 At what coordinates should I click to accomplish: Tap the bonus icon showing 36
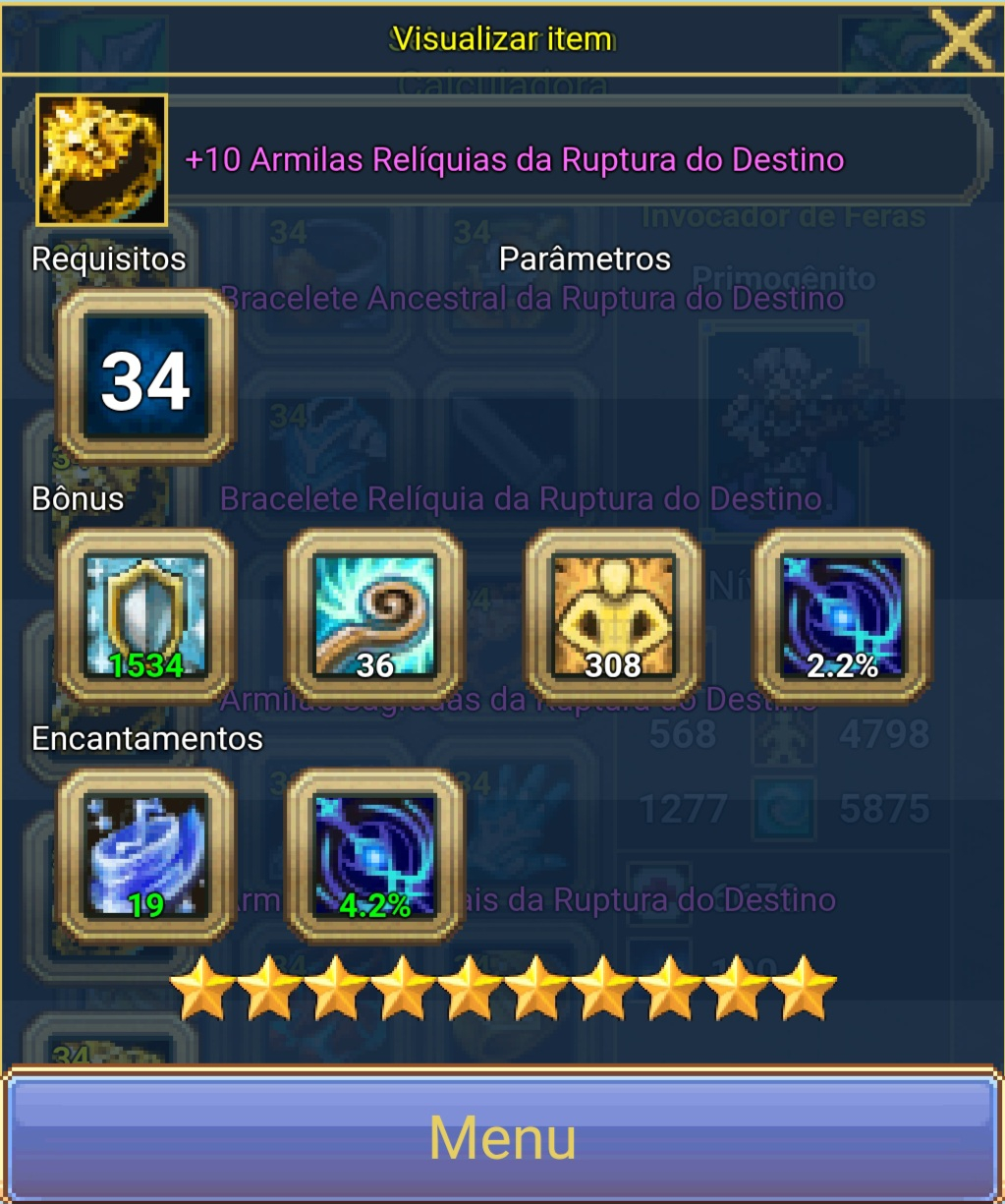(374, 616)
